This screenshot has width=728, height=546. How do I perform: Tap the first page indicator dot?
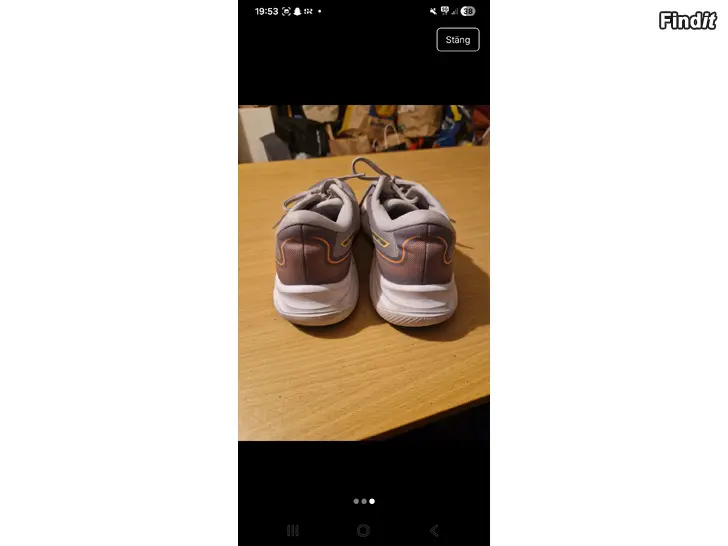[356, 501]
